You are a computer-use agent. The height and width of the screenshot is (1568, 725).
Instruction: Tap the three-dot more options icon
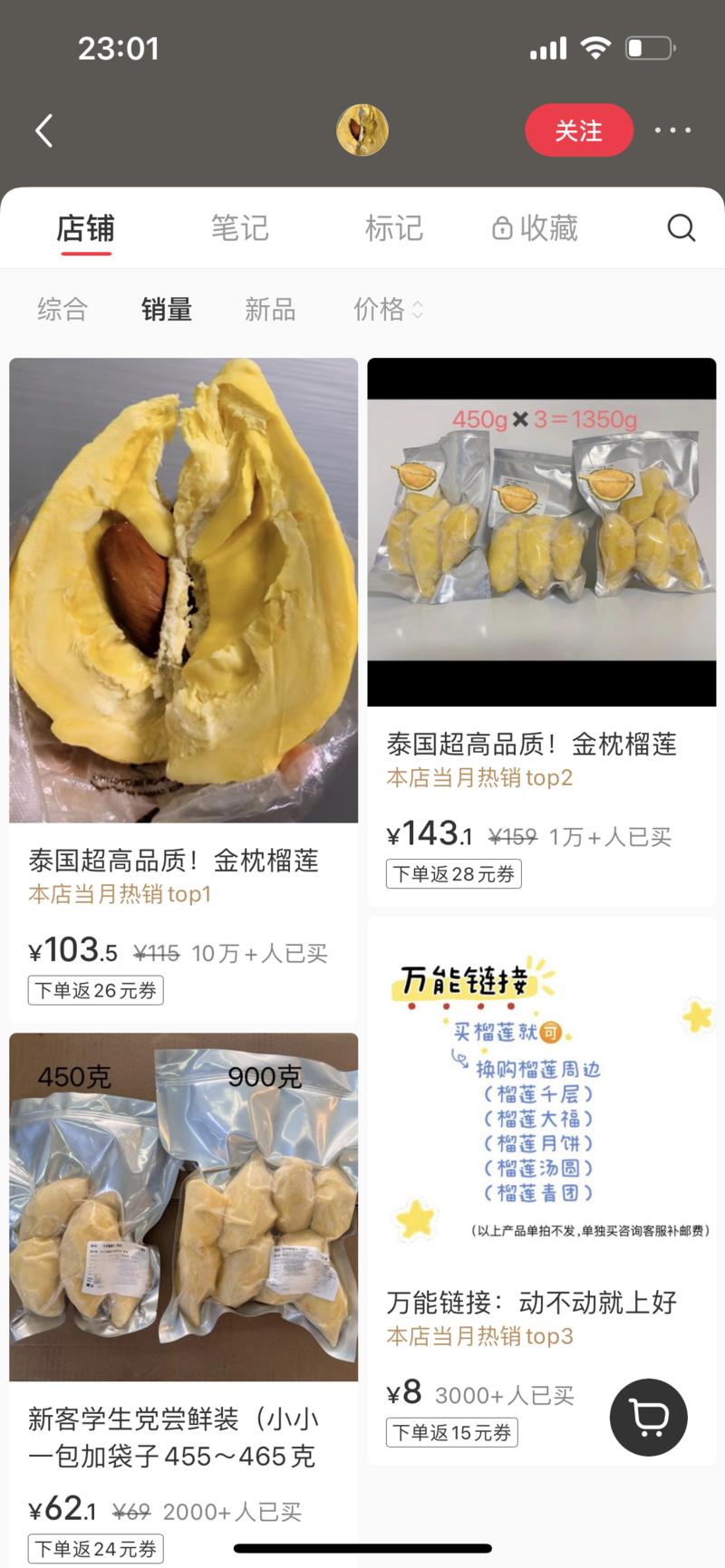pos(672,130)
